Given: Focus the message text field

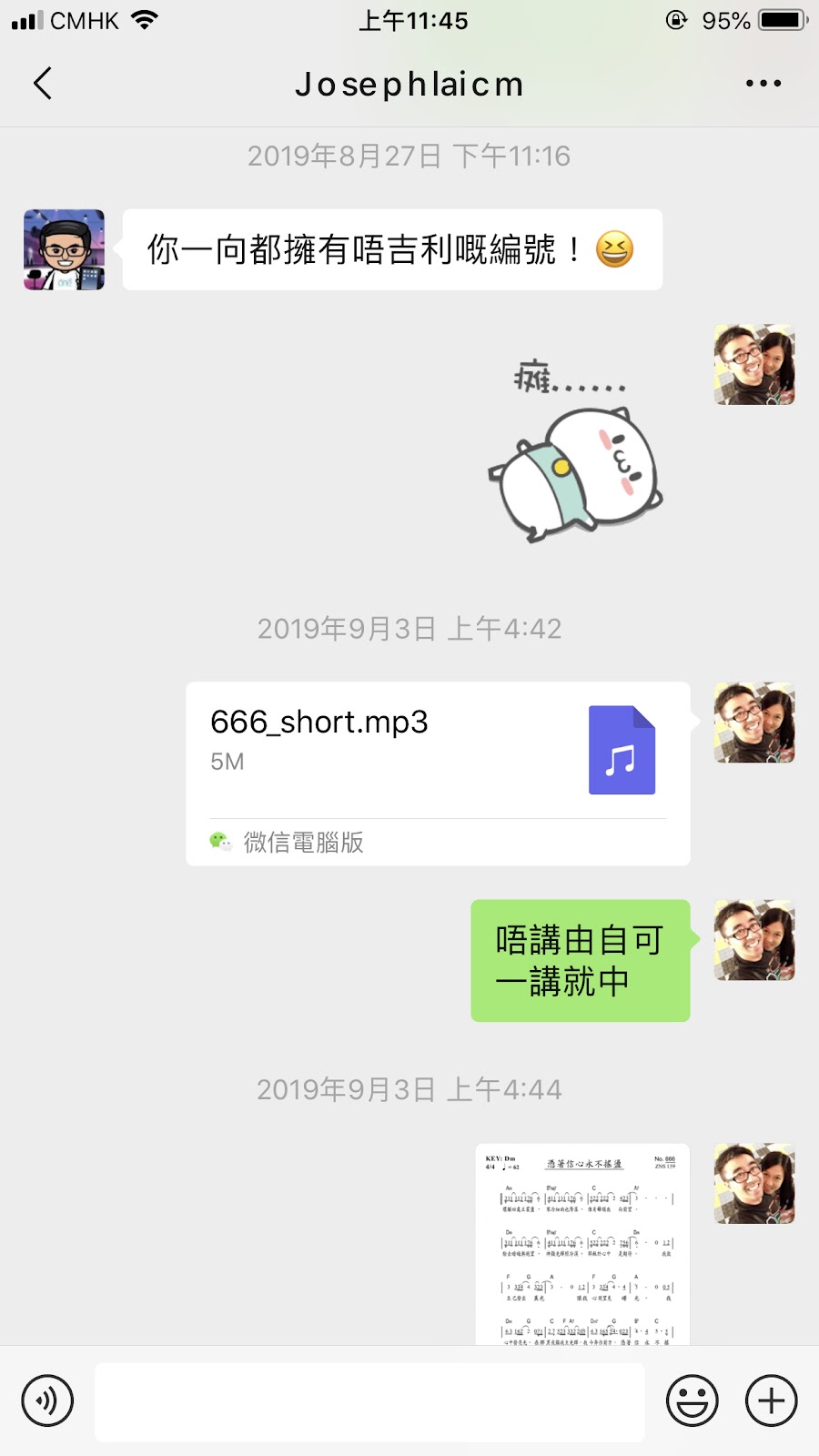Looking at the screenshot, I should coord(369,1401).
